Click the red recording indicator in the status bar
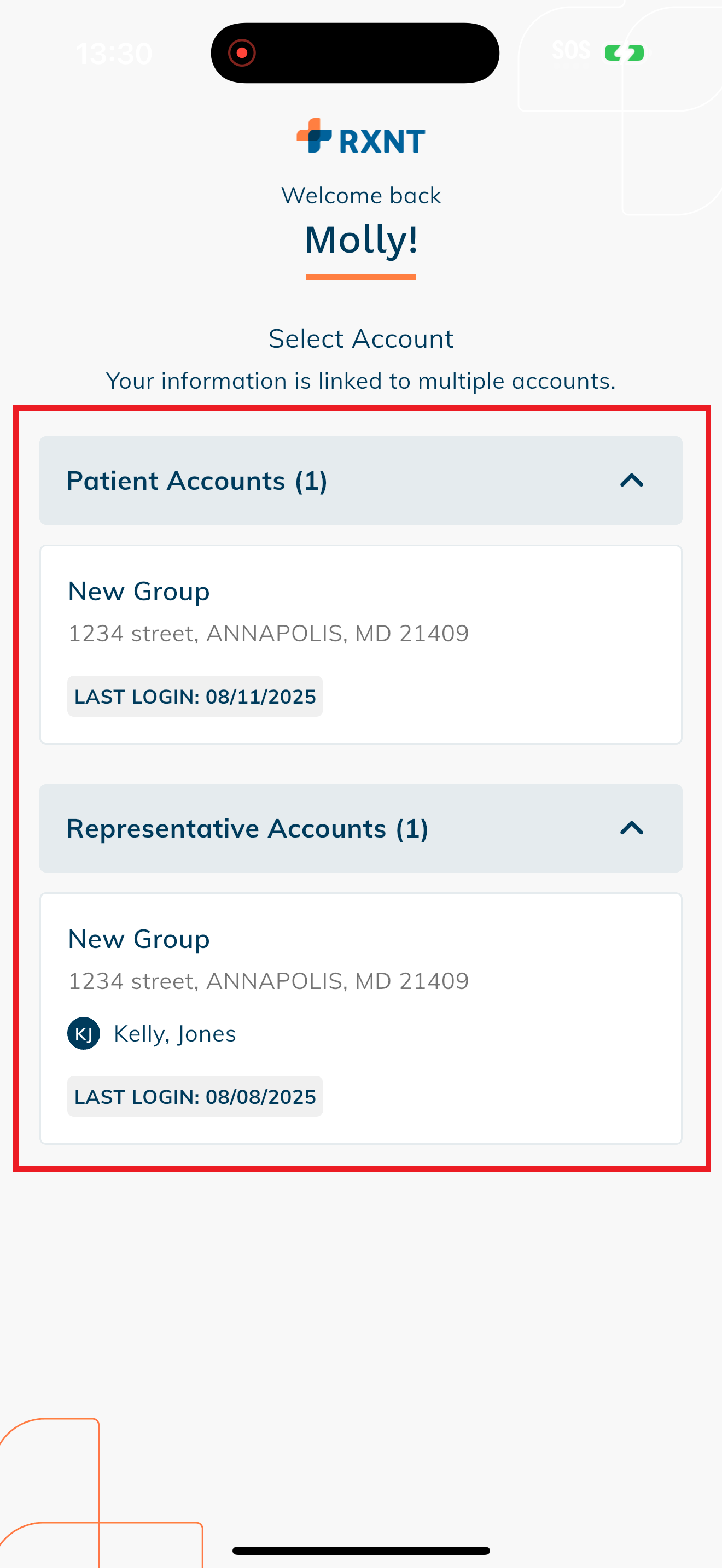 pos(242,53)
